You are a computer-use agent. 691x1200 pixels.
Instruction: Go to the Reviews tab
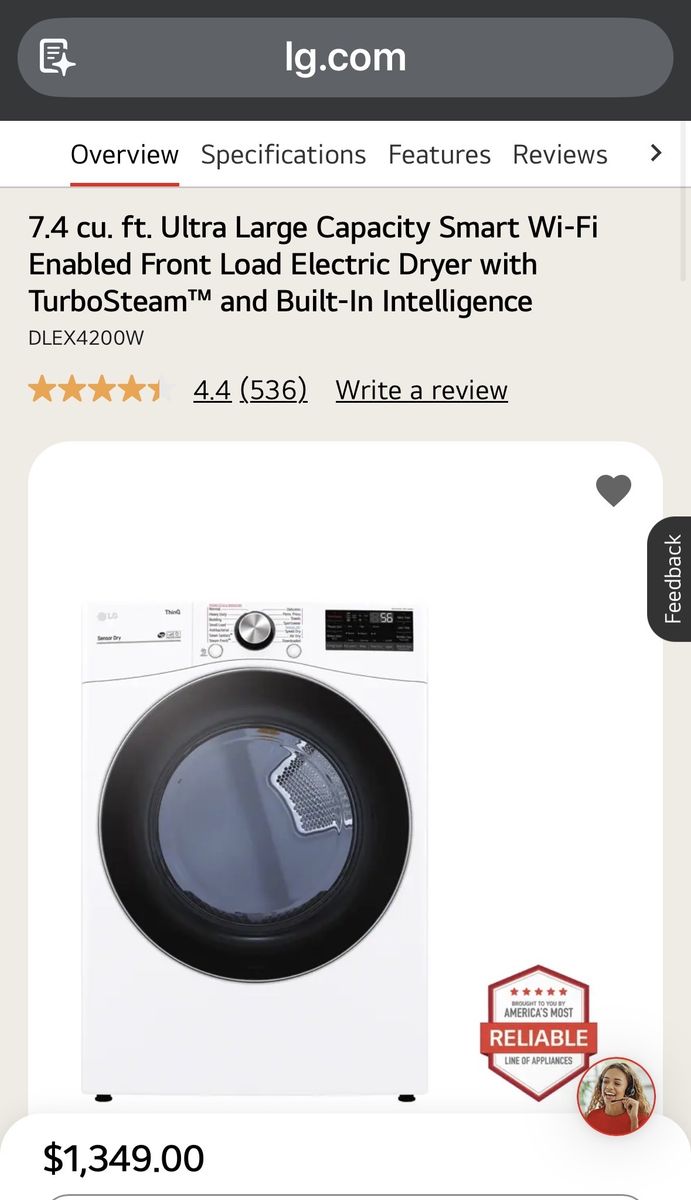click(560, 155)
